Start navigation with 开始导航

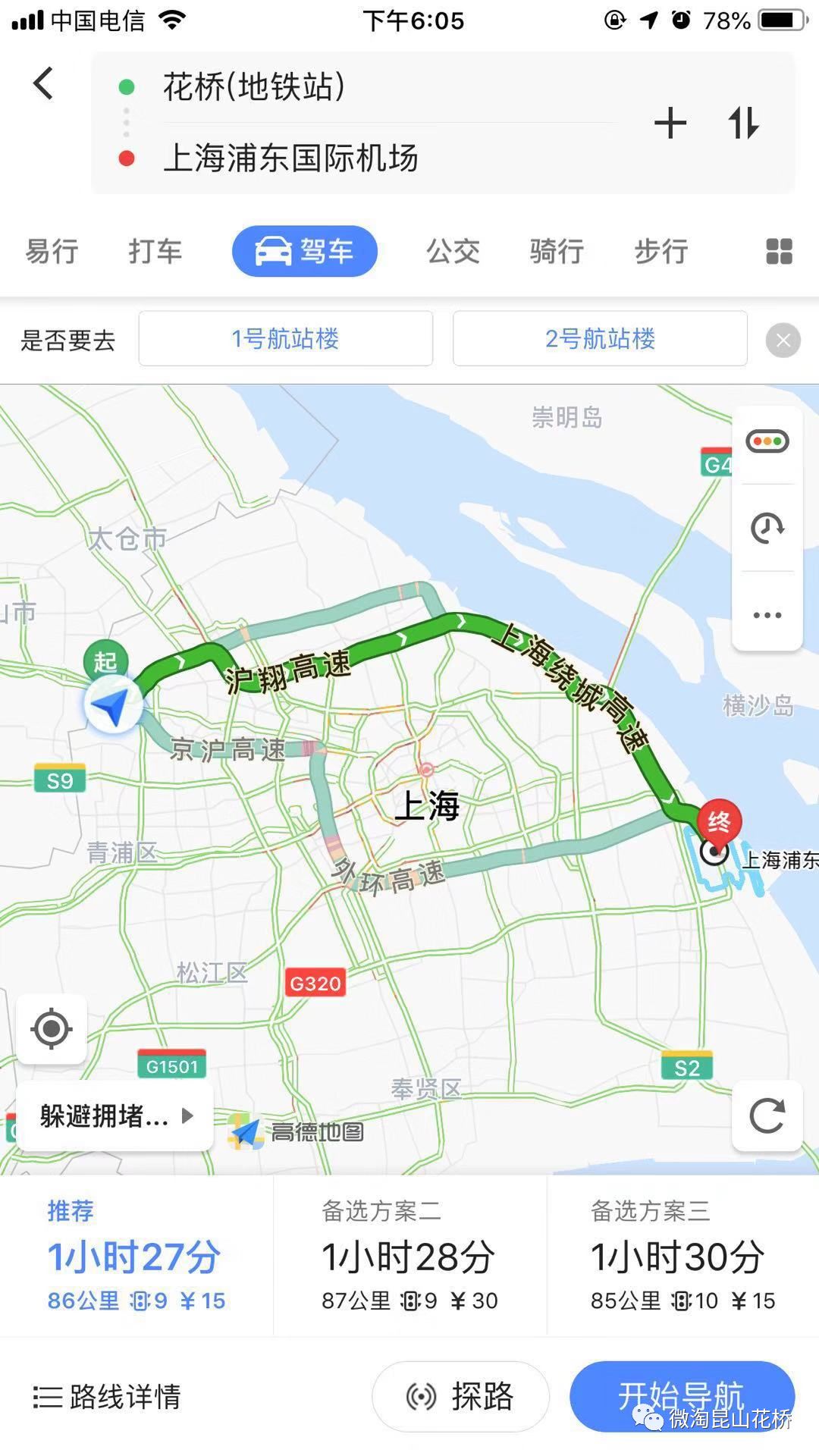[x=681, y=1395]
